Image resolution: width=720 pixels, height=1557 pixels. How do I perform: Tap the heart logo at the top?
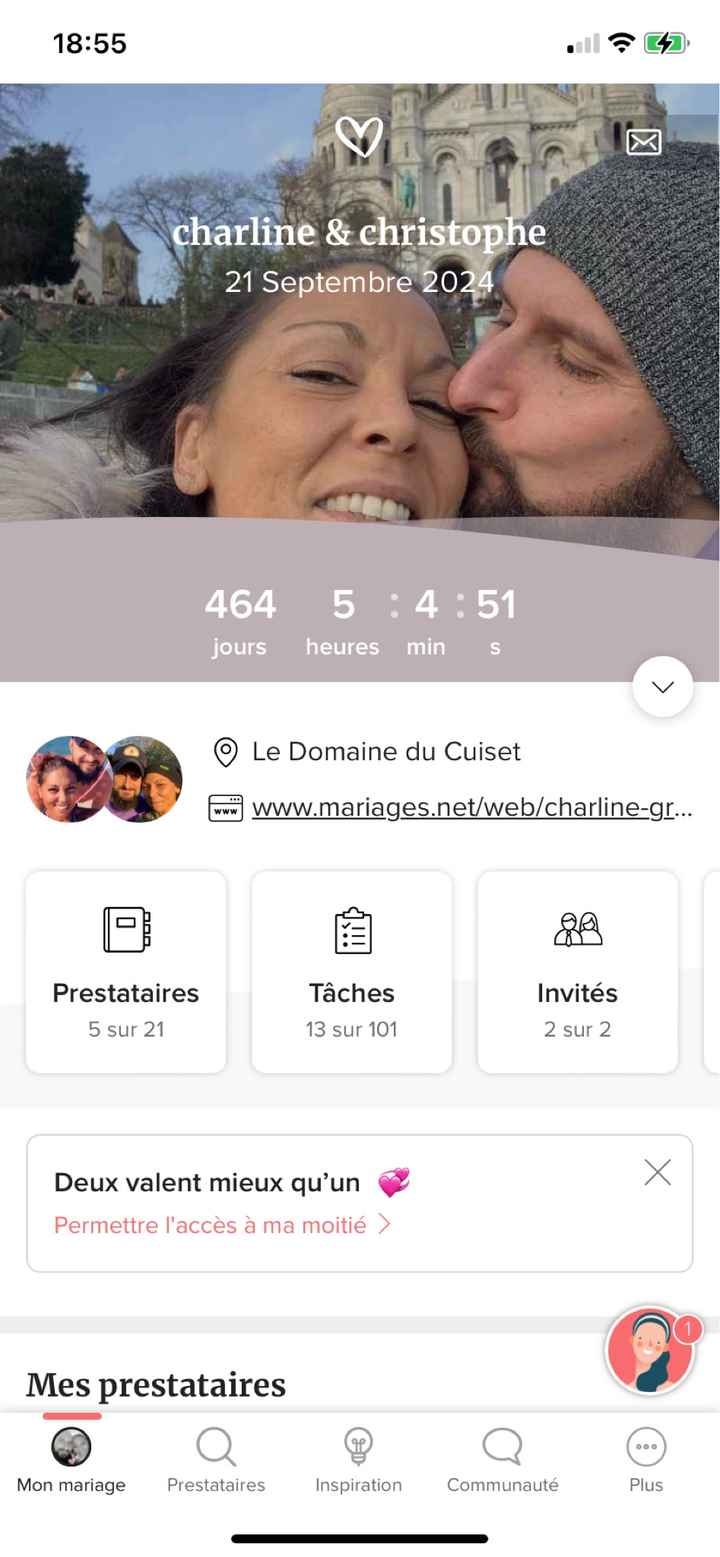(360, 134)
